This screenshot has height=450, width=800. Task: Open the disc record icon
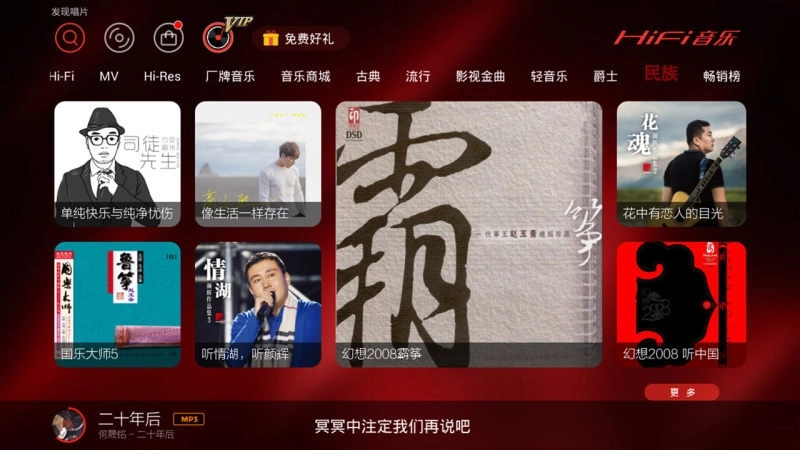coord(119,38)
